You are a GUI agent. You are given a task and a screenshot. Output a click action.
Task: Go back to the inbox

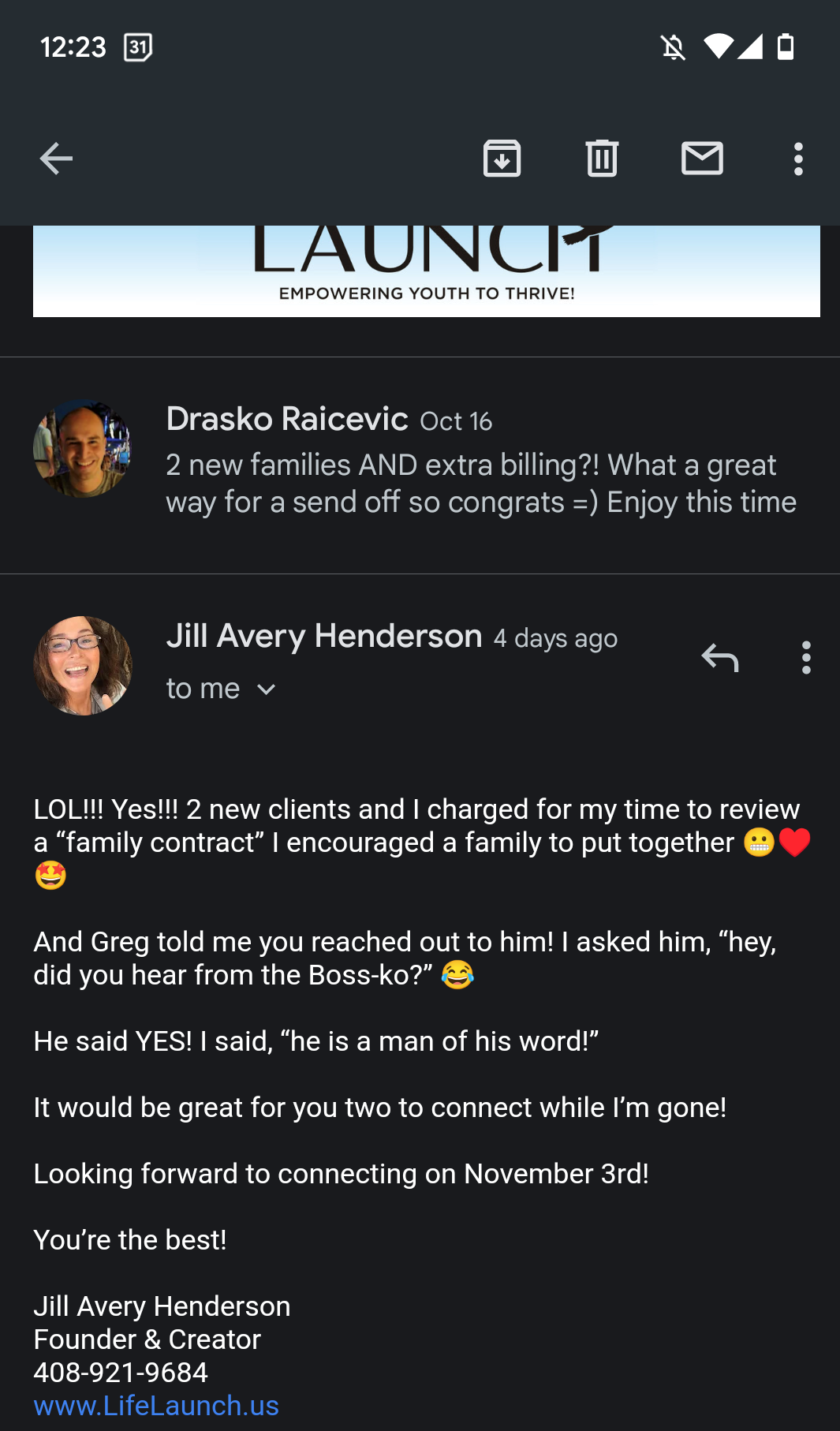(x=56, y=159)
